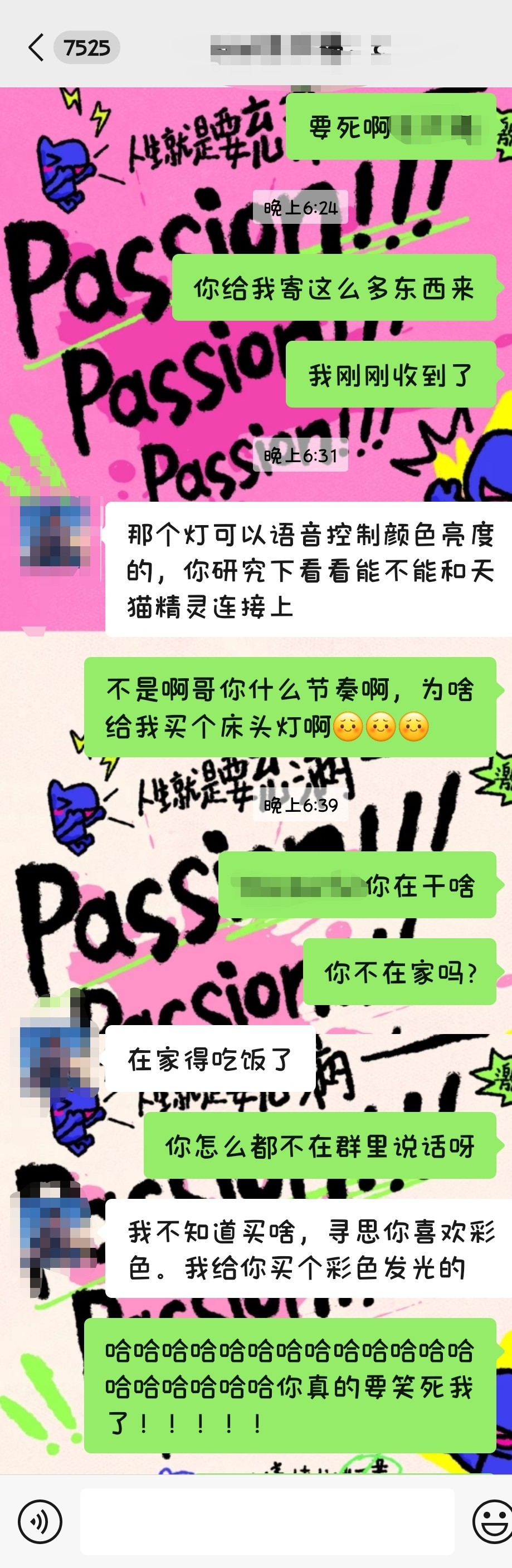Go back to the chat list
This screenshot has height=1568, width=512.
click(x=37, y=47)
